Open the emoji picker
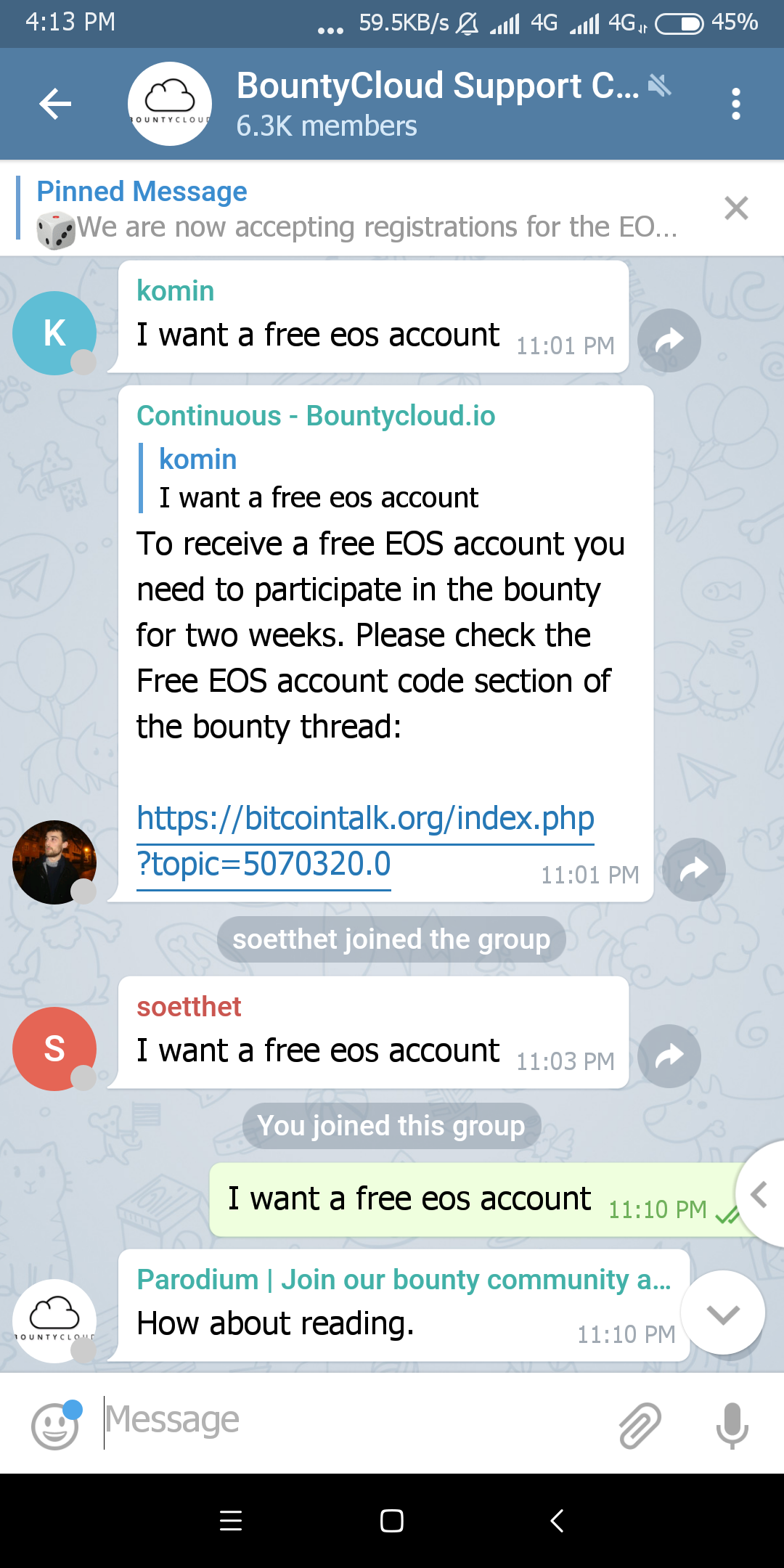784x1568 pixels. [55, 1425]
